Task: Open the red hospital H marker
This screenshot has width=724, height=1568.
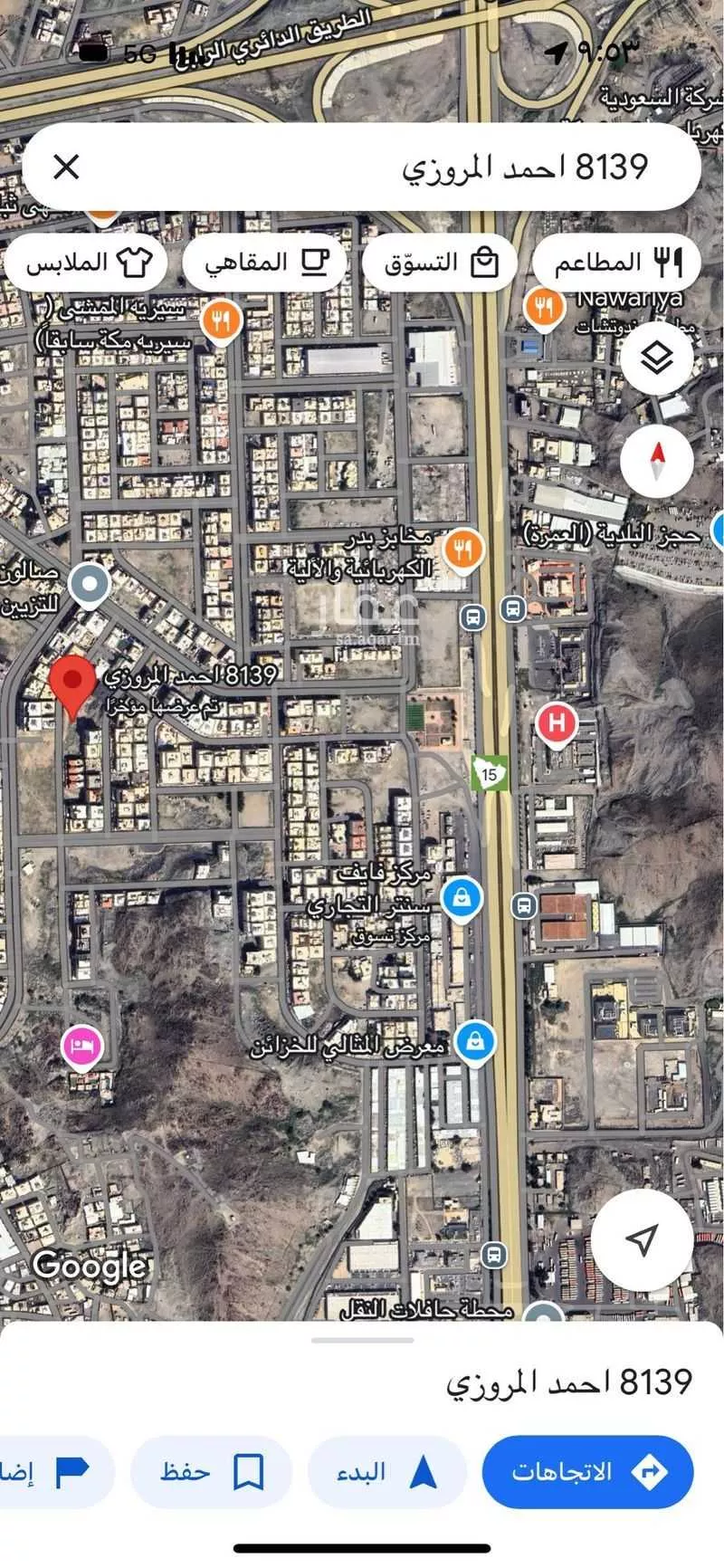Action: click(x=557, y=724)
